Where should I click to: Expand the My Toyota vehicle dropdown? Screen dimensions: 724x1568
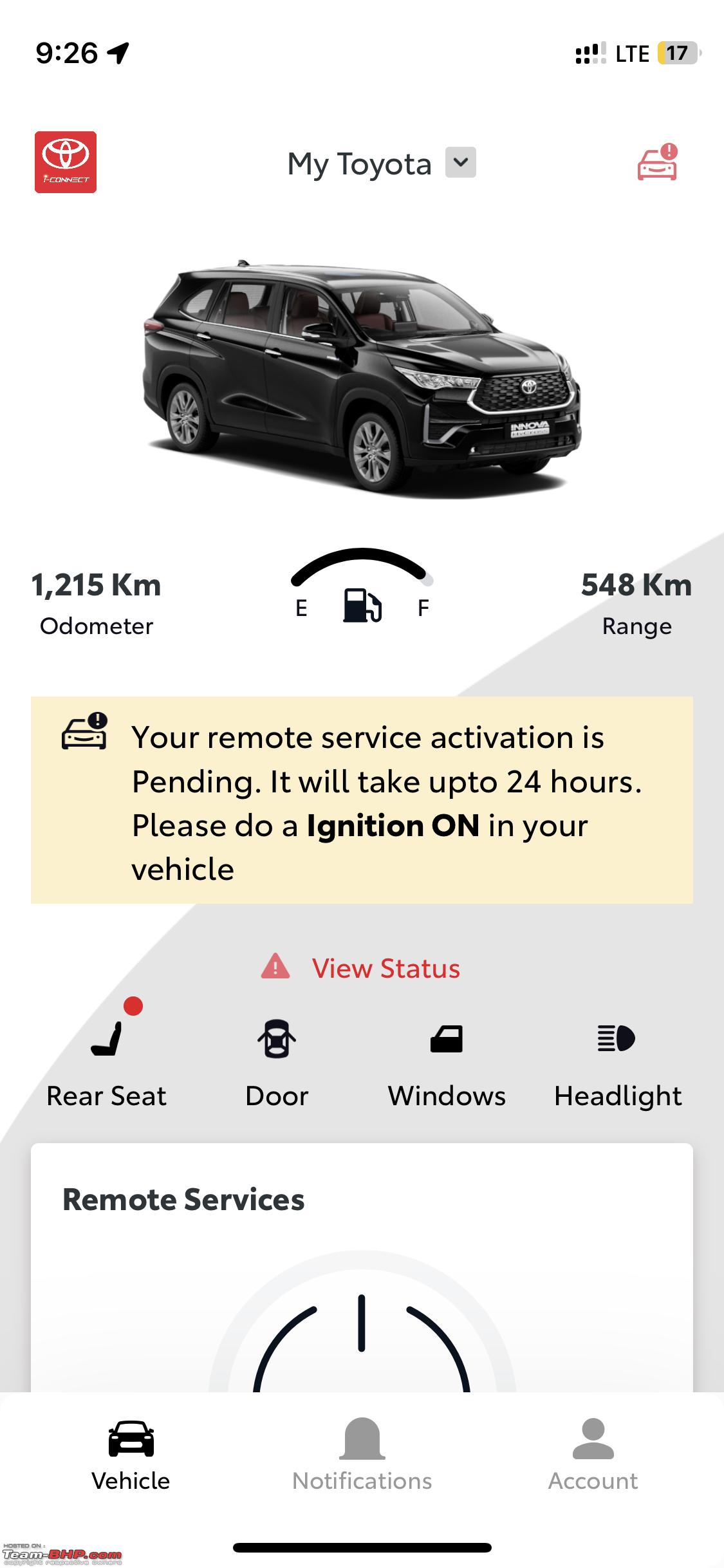tap(461, 162)
